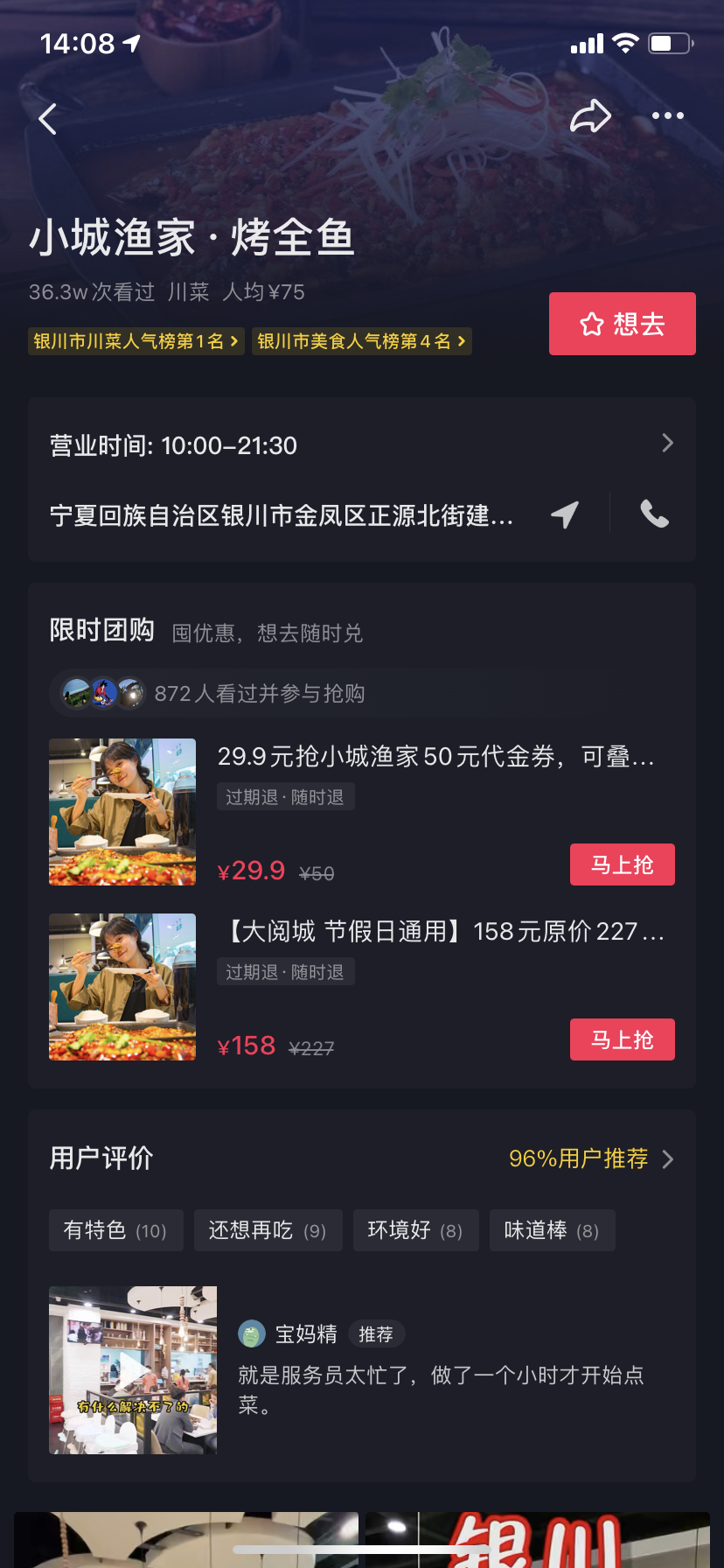Filter reviews by 有特色 tag
The image size is (724, 1568).
click(115, 1230)
